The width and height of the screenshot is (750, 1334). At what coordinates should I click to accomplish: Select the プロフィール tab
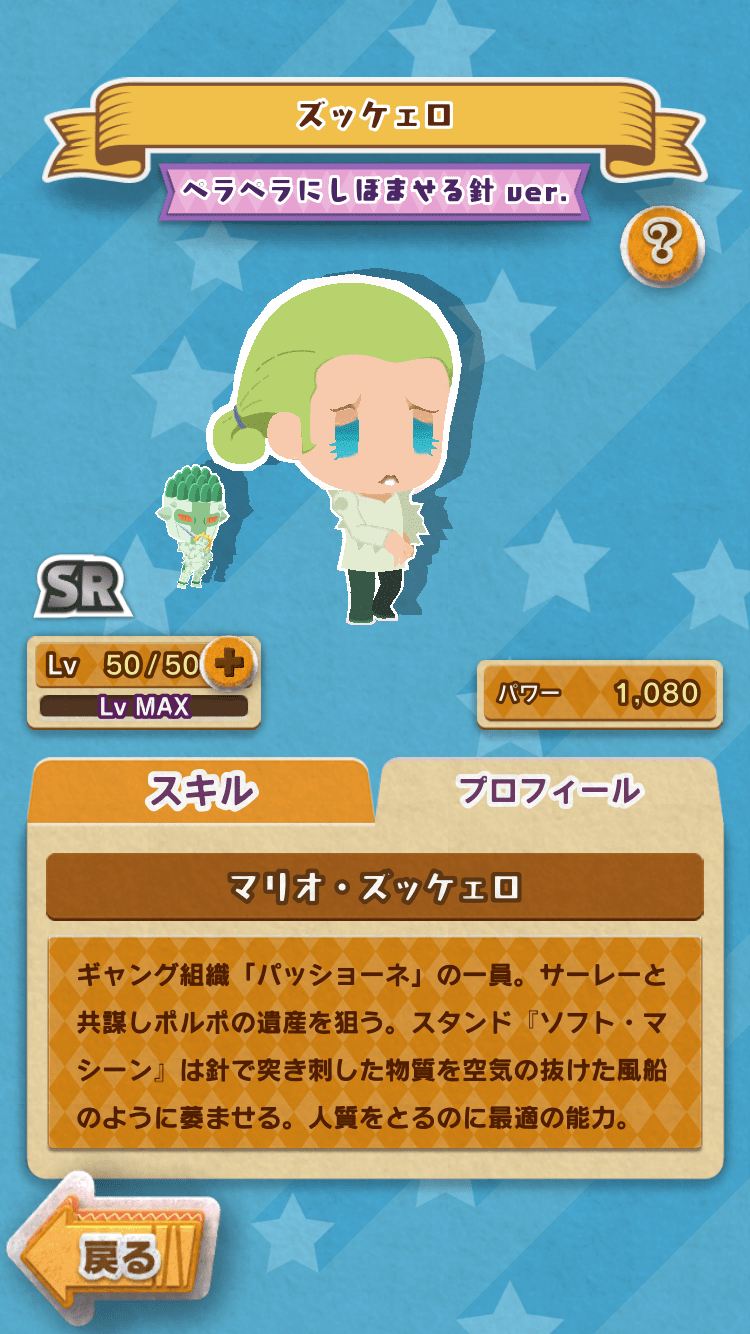coord(548,790)
